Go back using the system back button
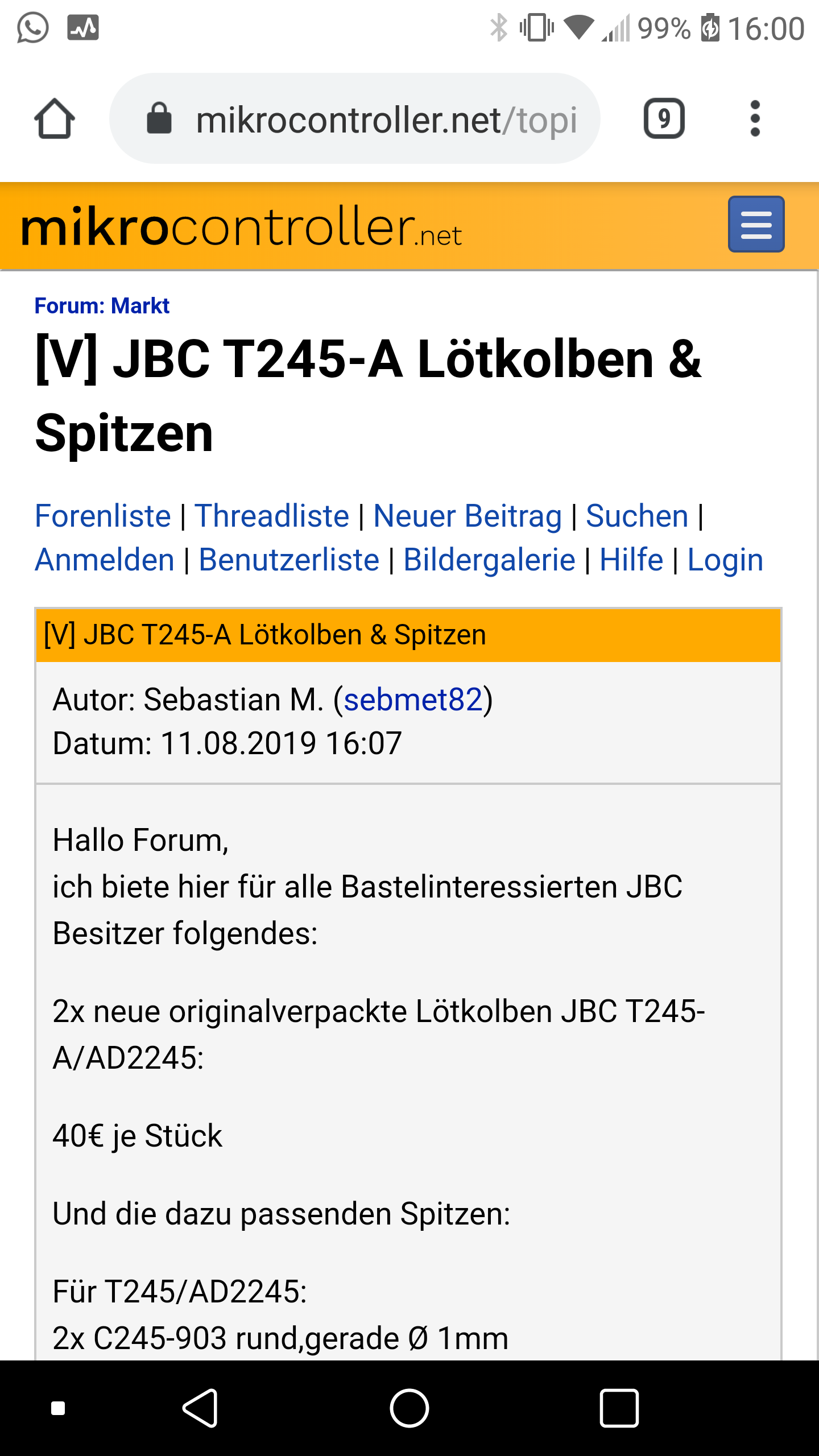The width and height of the screenshot is (819, 1456). (200, 1408)
